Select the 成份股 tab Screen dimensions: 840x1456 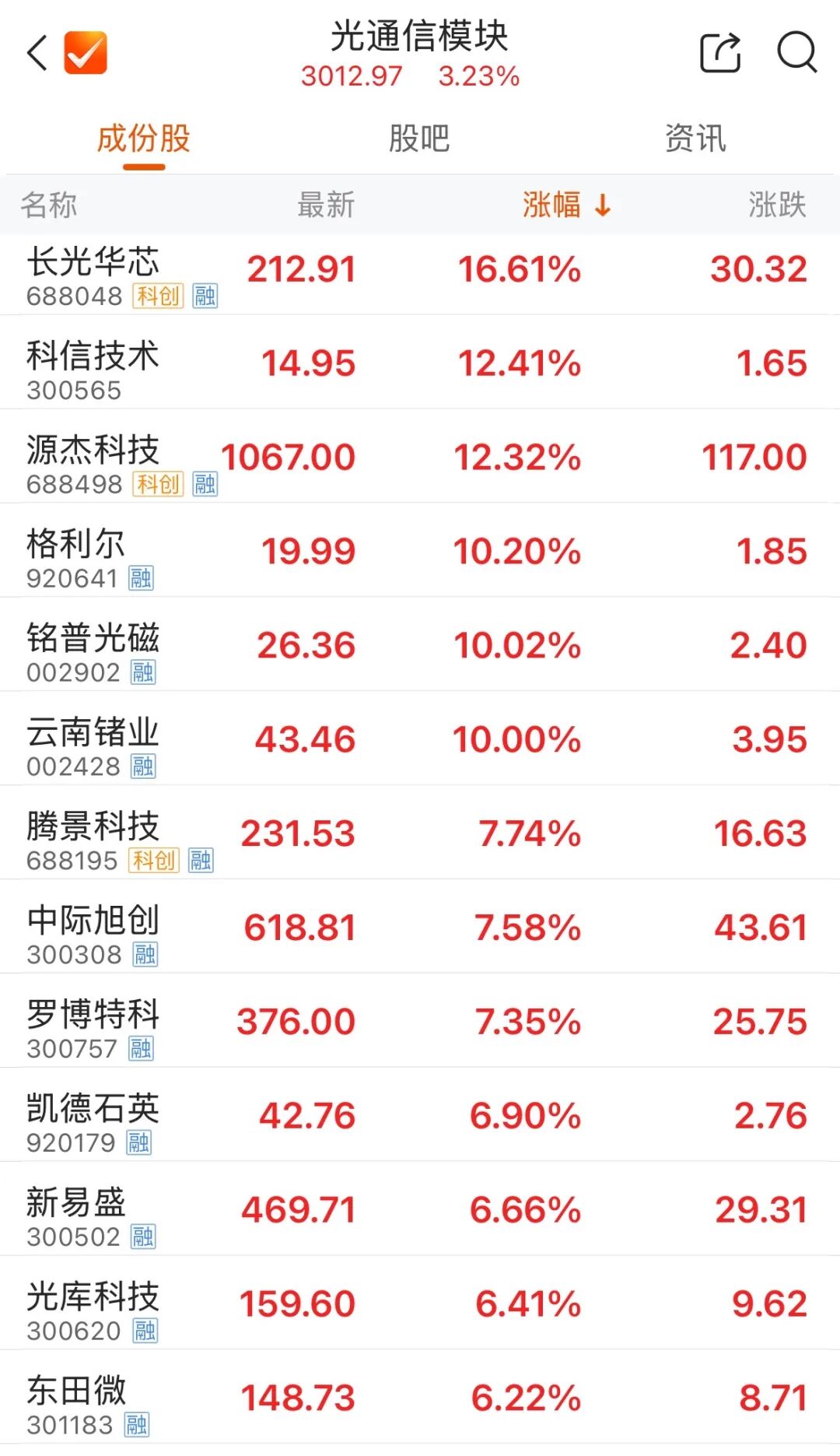(144, 139)
